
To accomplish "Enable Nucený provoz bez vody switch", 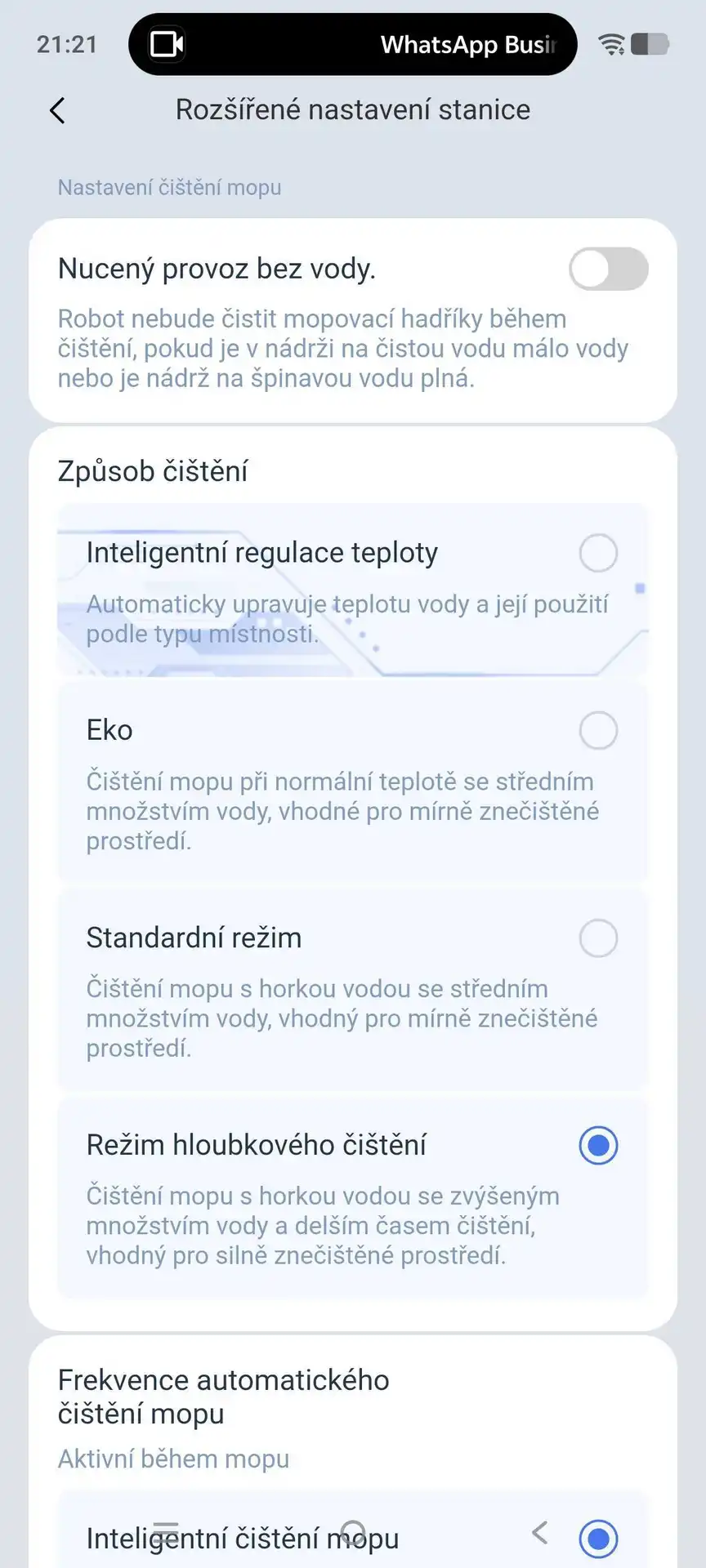I will point(608,269).
